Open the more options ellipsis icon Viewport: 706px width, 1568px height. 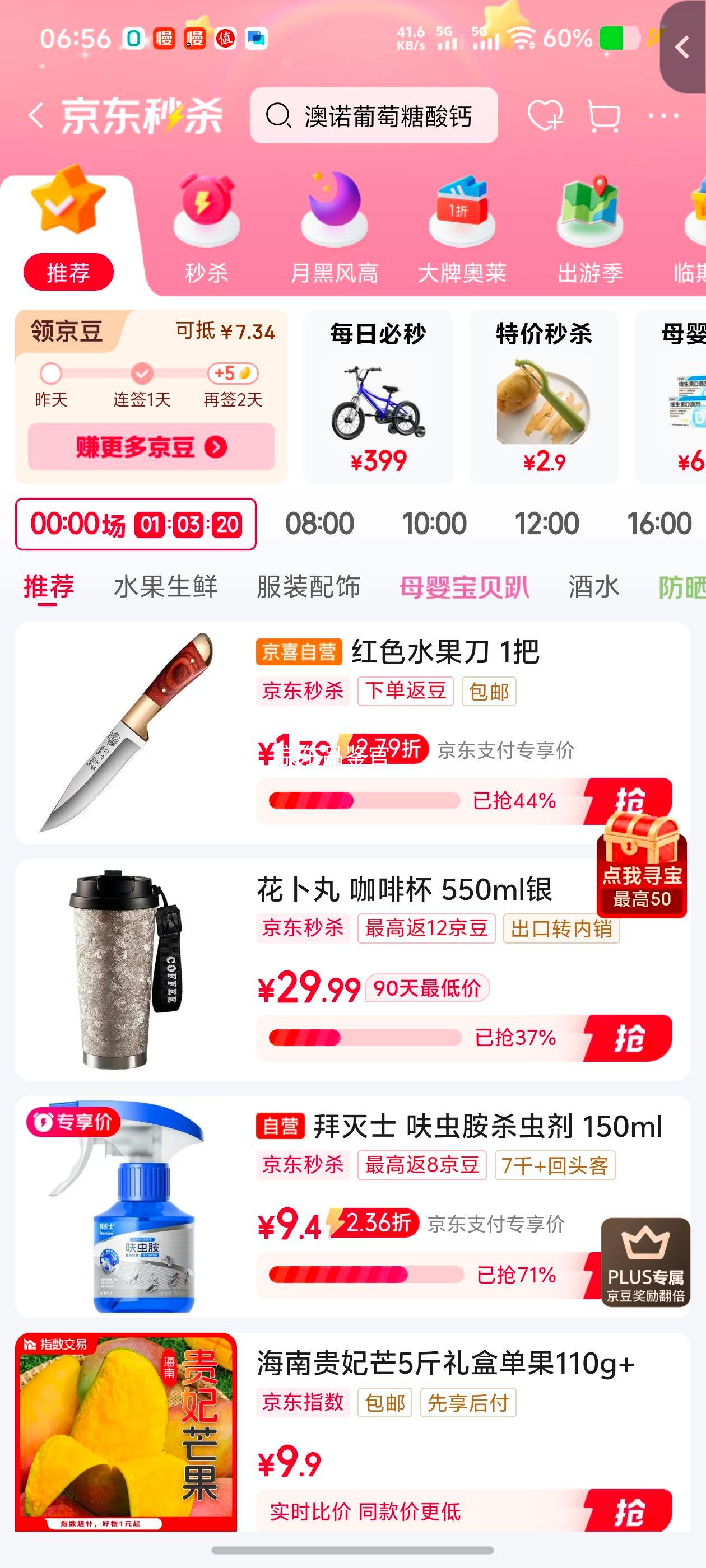[665, 116]
